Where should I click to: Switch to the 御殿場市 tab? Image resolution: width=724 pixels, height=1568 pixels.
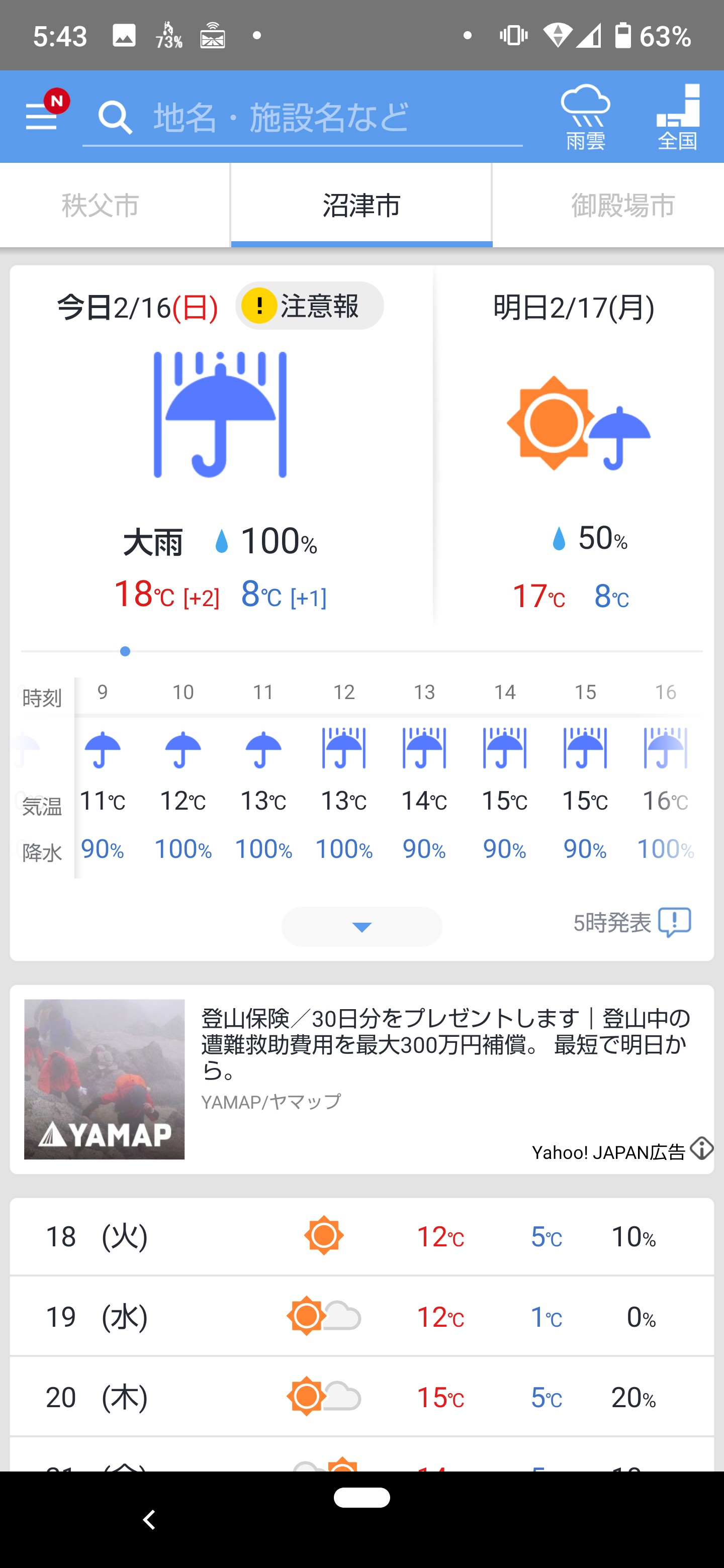click(x=622, y=205)
